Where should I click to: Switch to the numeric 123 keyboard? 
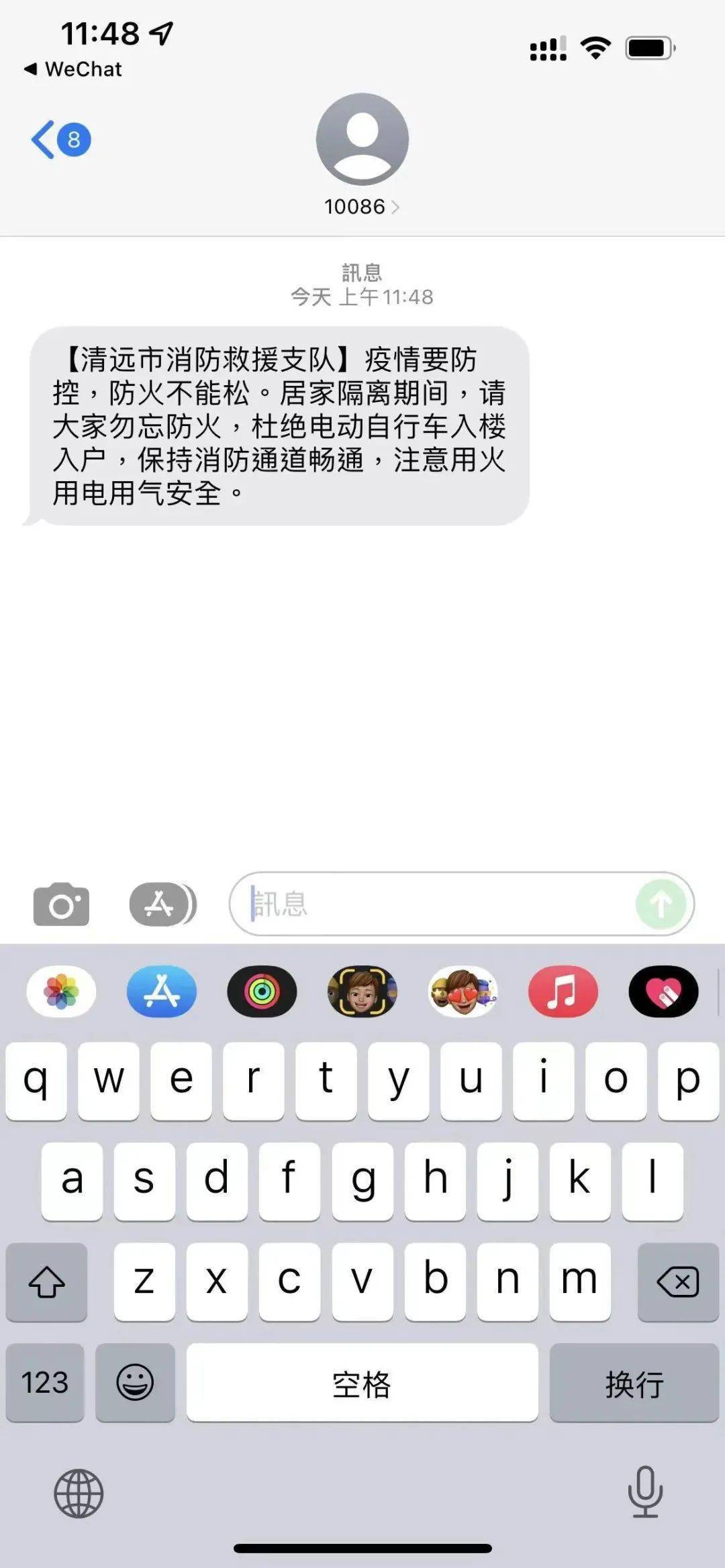click(x=44, y=1382)
